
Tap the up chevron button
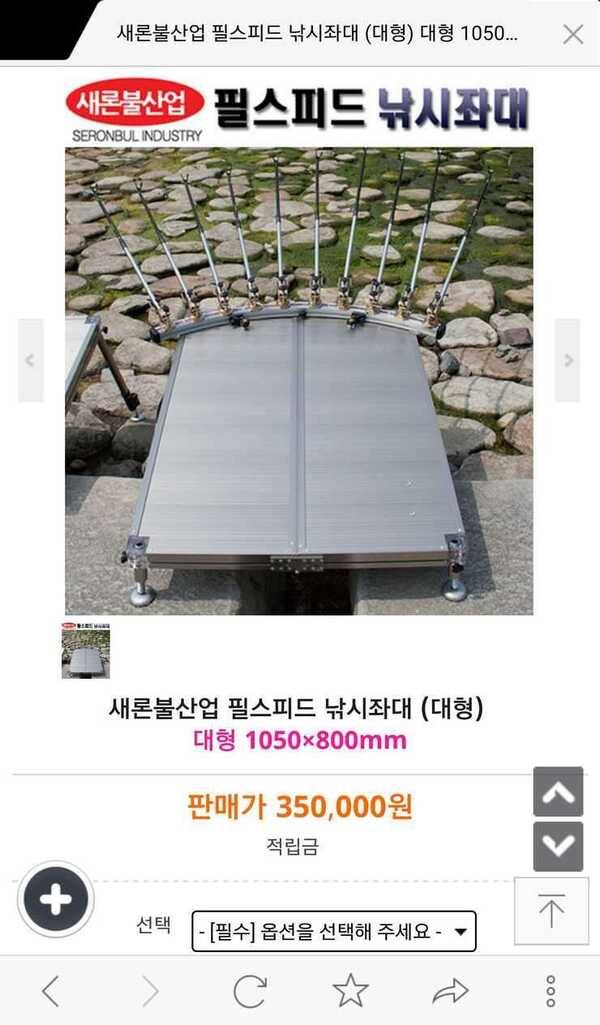558,792
